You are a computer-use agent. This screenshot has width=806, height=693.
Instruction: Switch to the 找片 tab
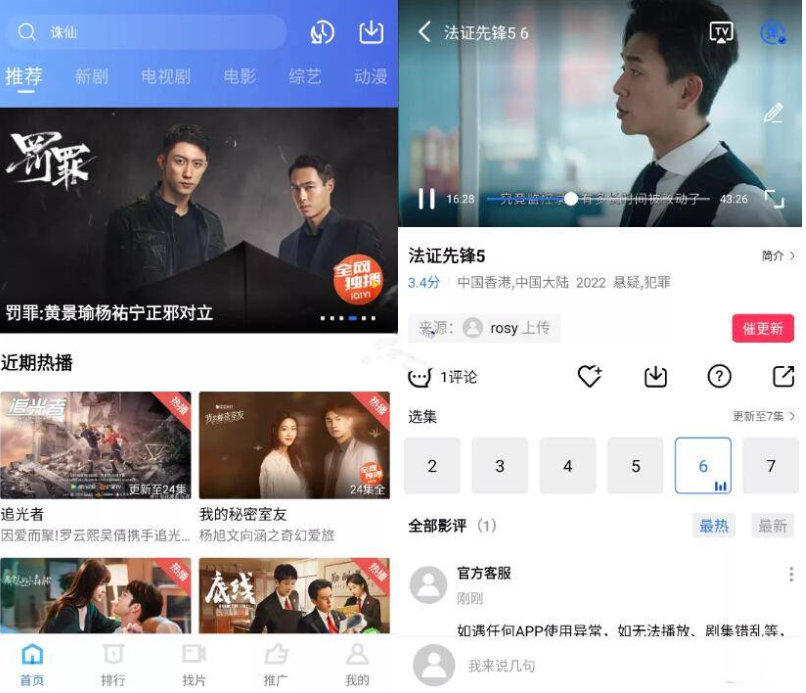[194, 663]
